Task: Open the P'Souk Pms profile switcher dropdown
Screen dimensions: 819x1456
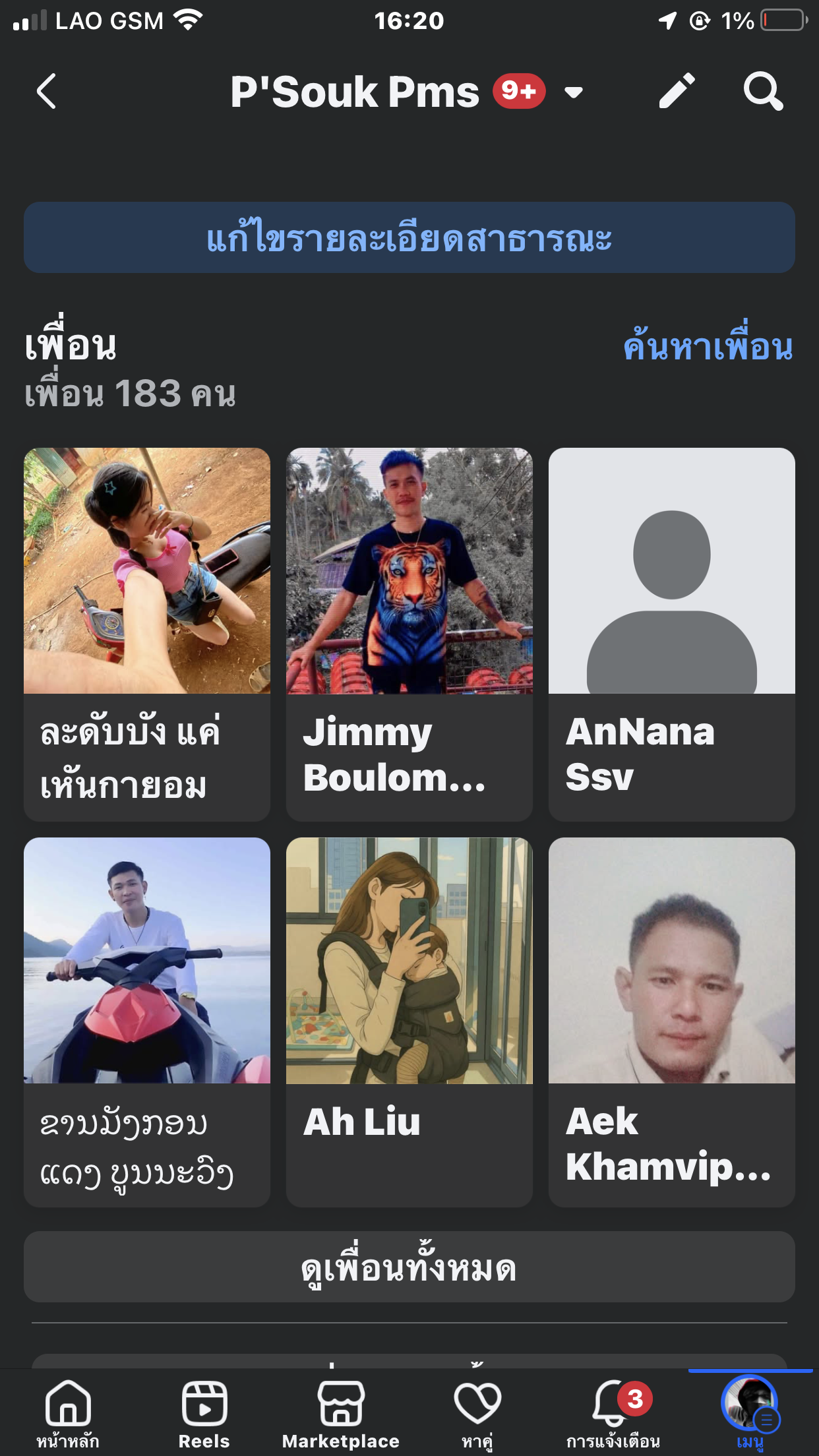Action: (573, 92)
